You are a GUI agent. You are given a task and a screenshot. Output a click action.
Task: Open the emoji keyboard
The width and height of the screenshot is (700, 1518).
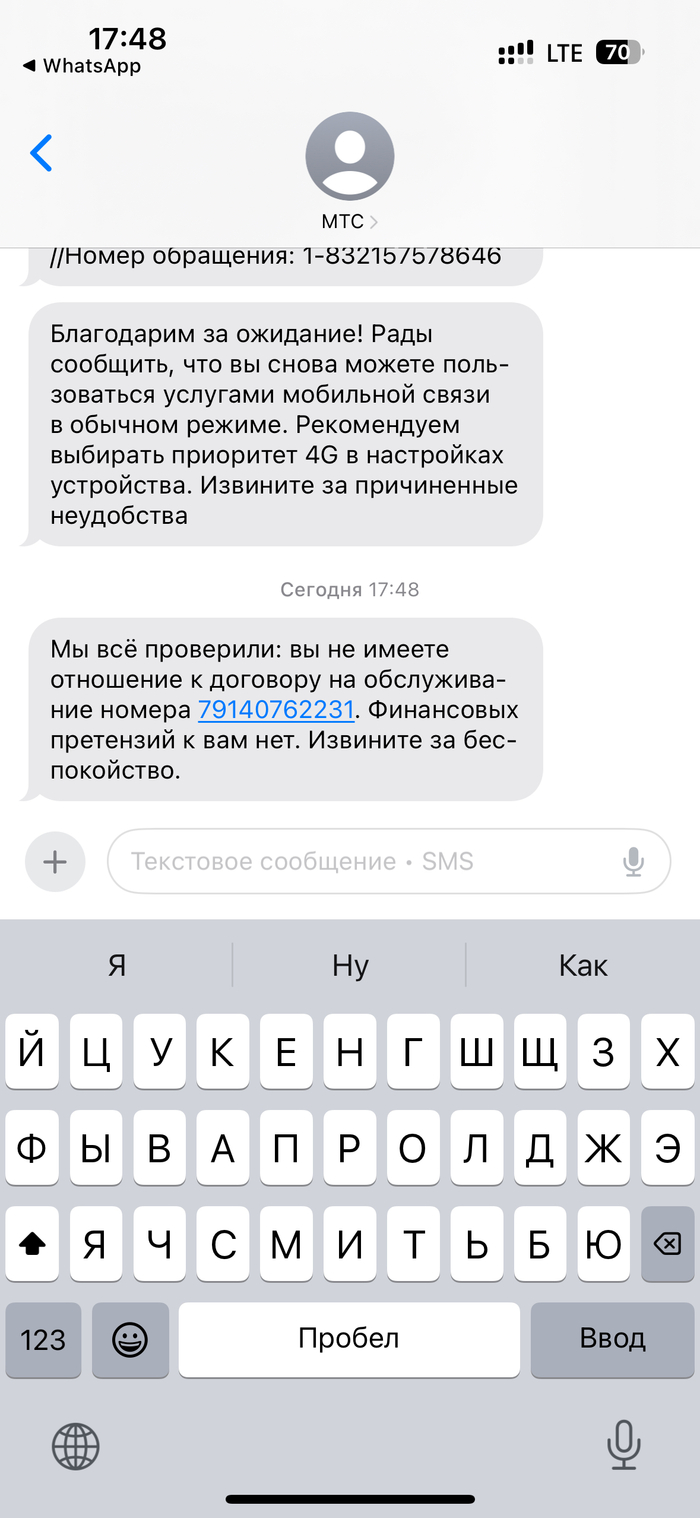[x=130, y=1339]
